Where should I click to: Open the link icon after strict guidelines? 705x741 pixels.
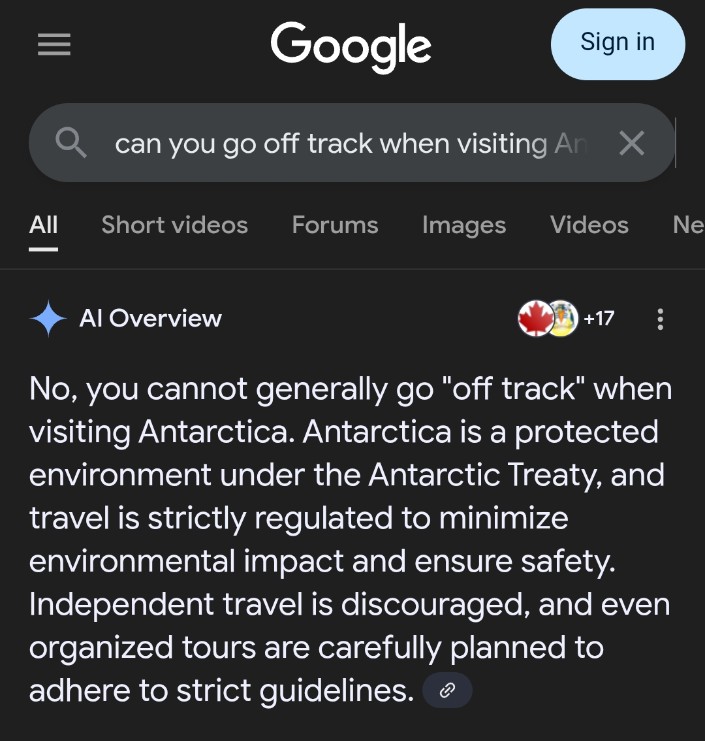(447, 690)
